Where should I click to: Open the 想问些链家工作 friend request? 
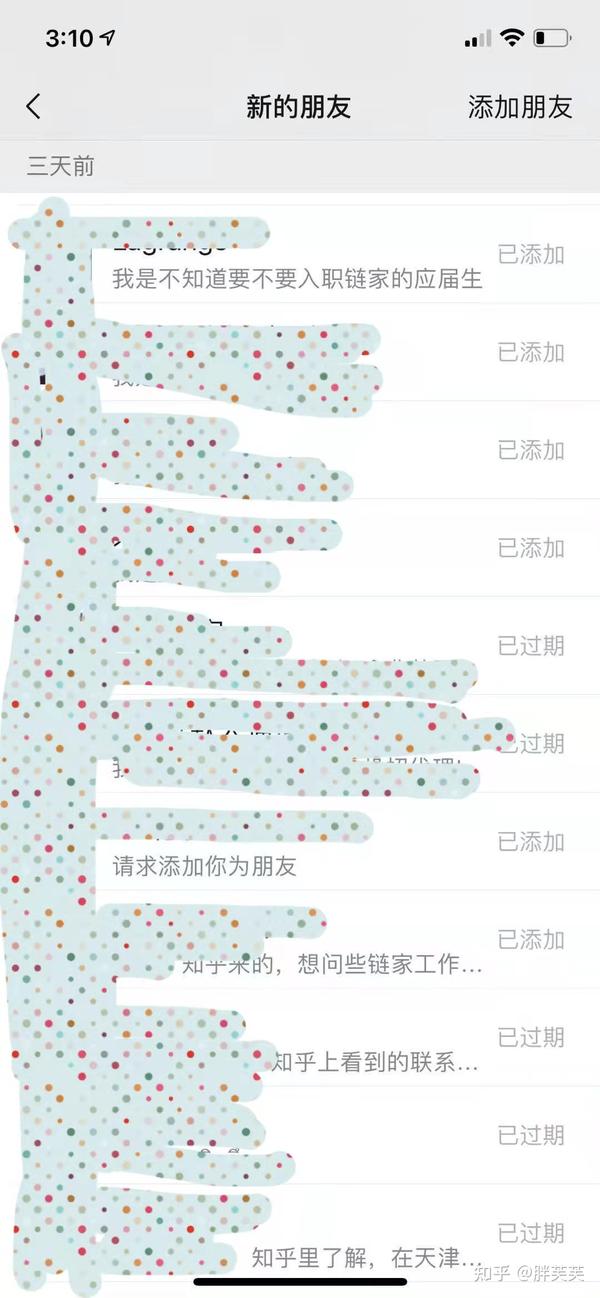click(332, 965)
